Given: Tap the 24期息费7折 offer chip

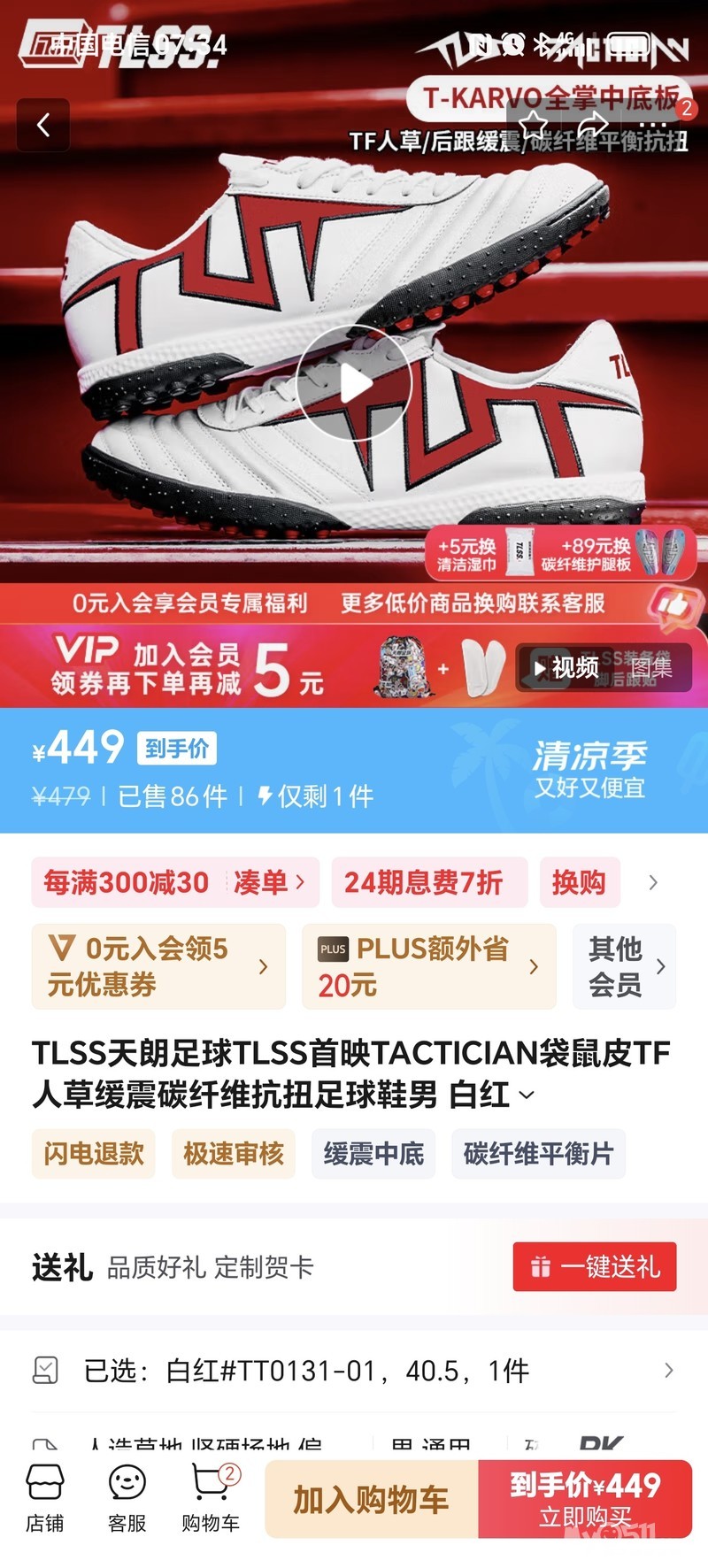Looking at the screenshot, I should 425,882.
